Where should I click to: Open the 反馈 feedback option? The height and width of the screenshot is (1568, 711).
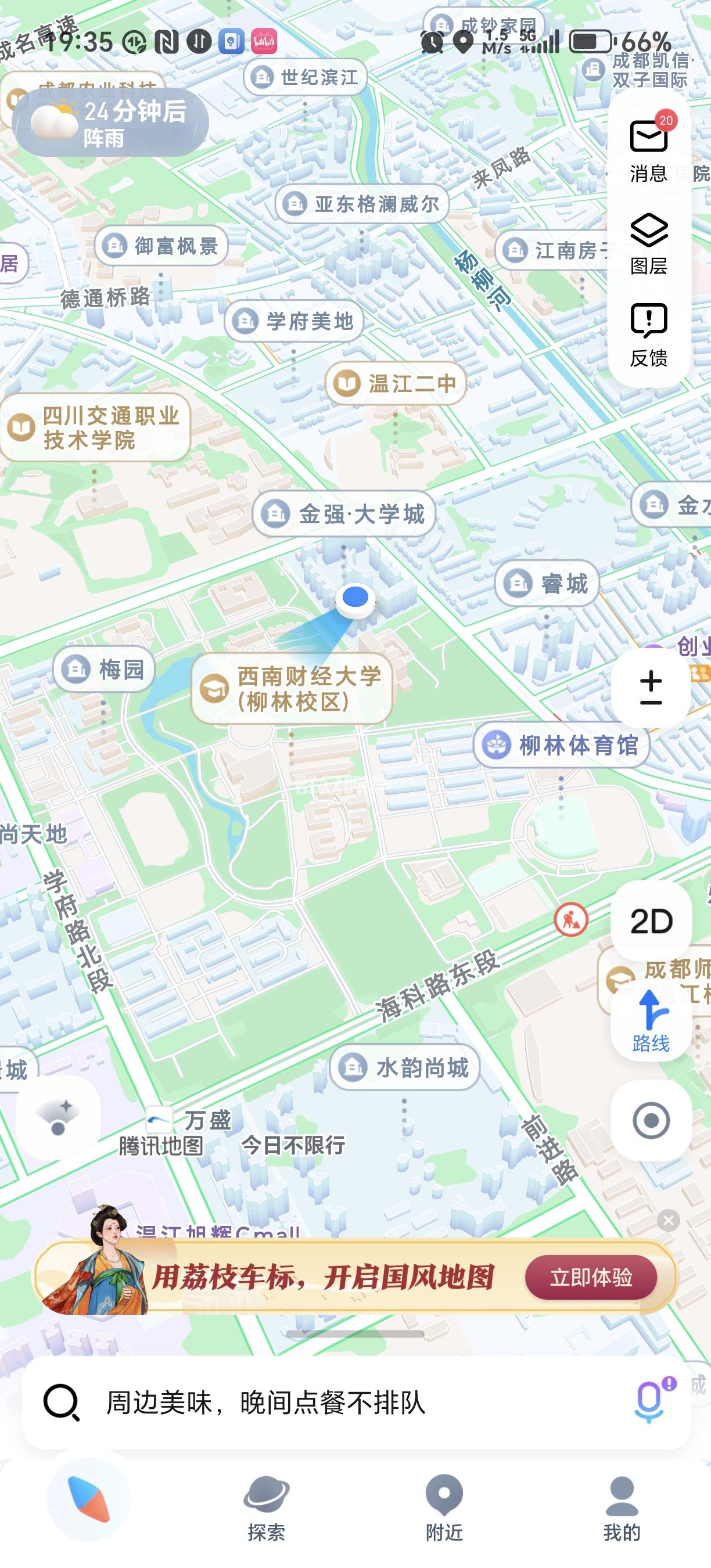coord(649,335)
